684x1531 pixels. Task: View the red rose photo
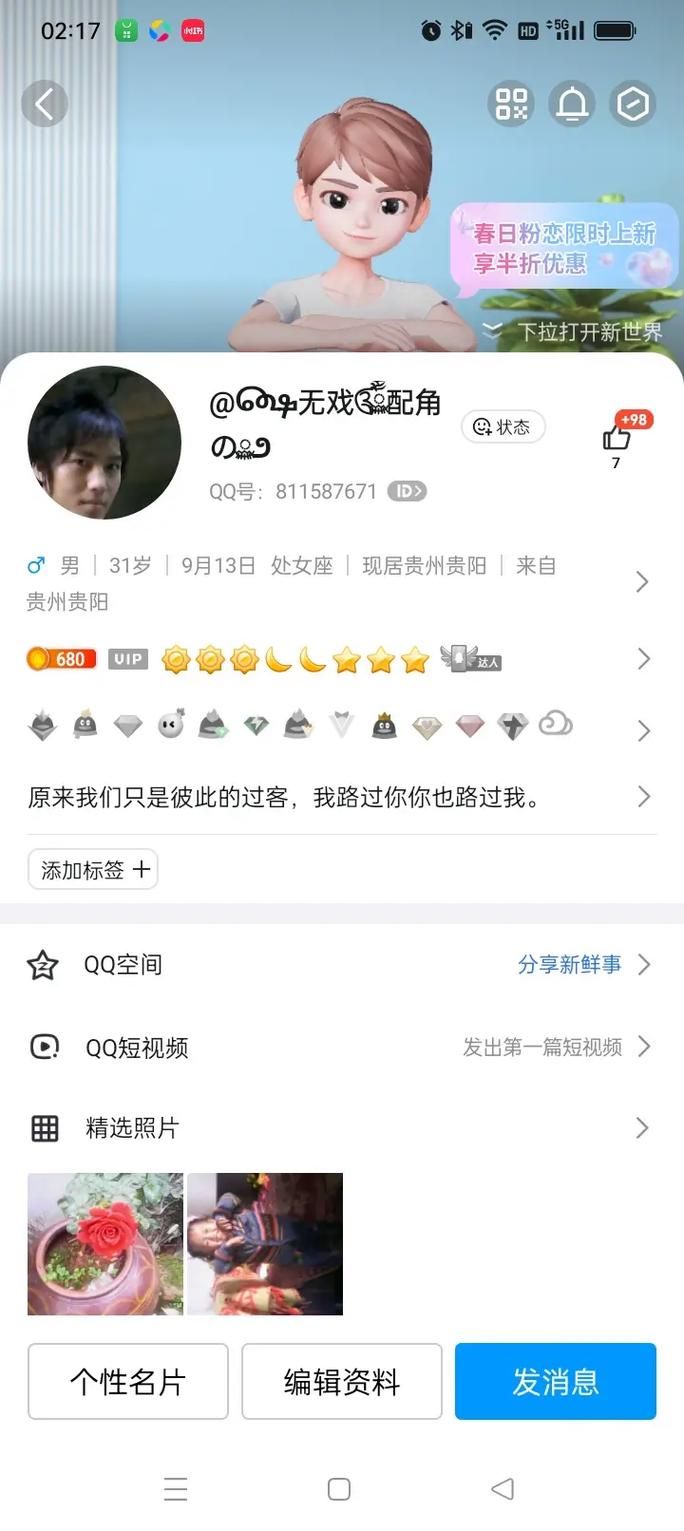[x=105, y=1243]
